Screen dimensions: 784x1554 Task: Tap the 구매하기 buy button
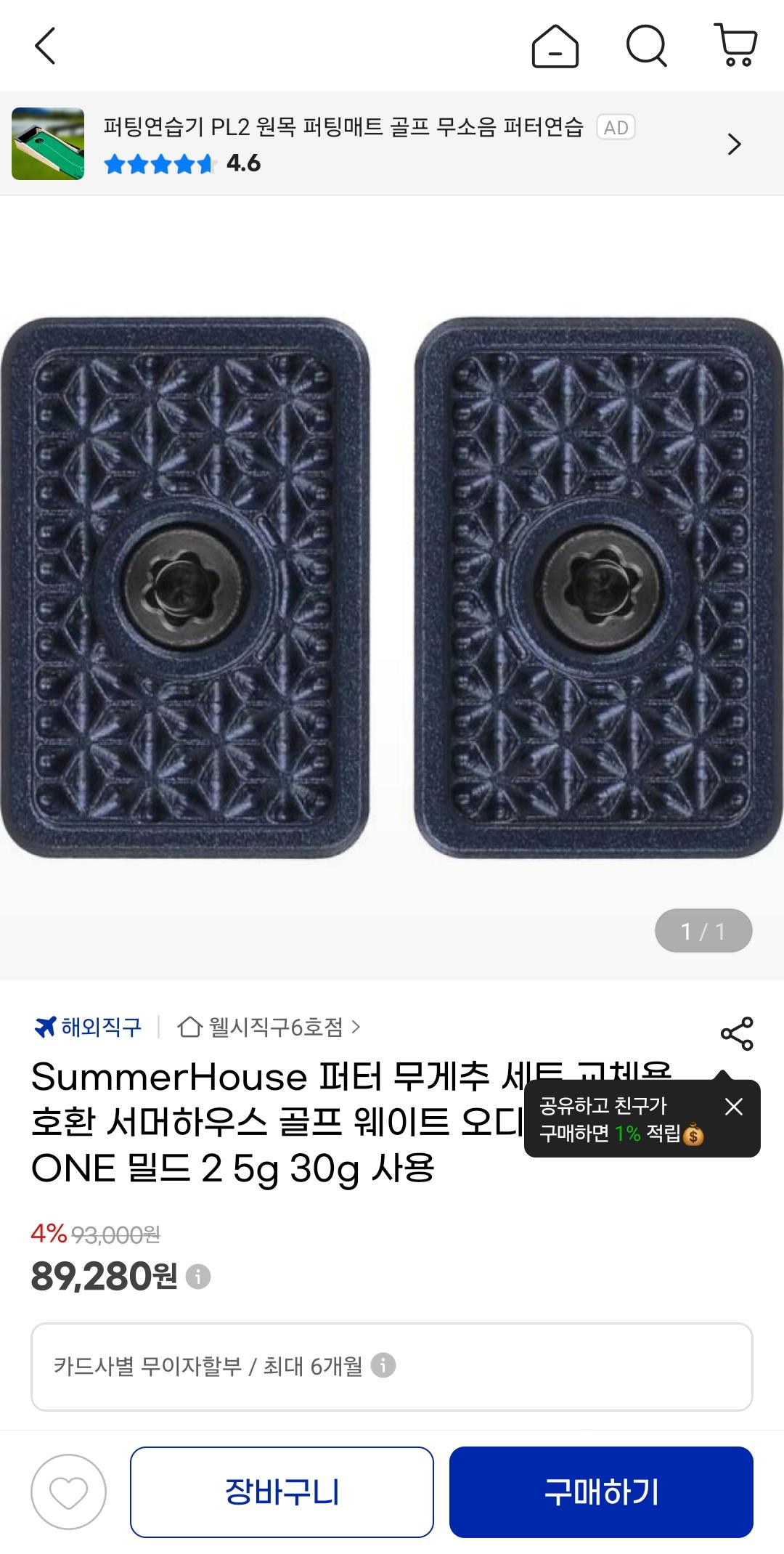[x=601, y=1492]
